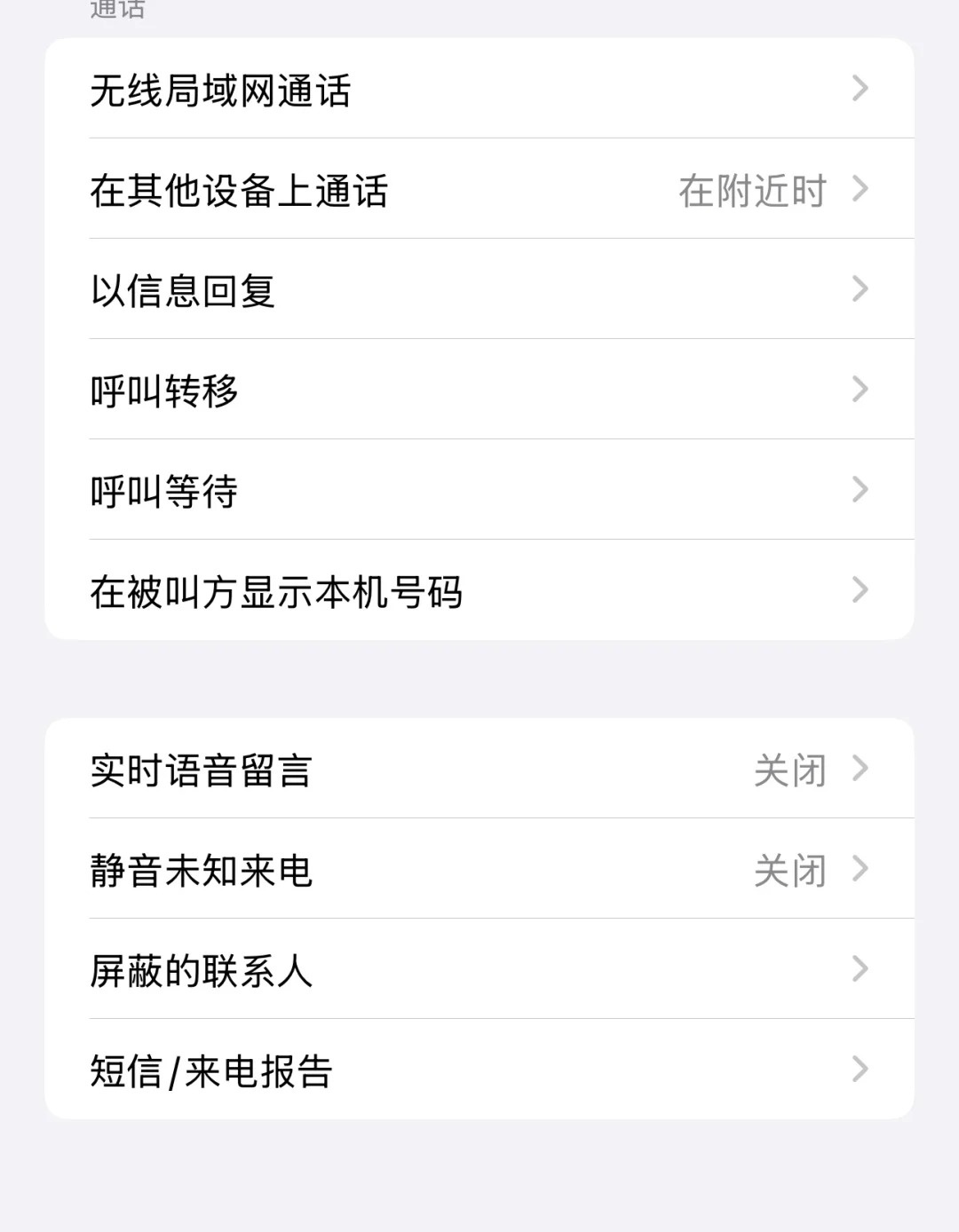Open 静音未知来电 settings
The height and width of the screenshot is (1232, 959).
(x=479, y=869)
